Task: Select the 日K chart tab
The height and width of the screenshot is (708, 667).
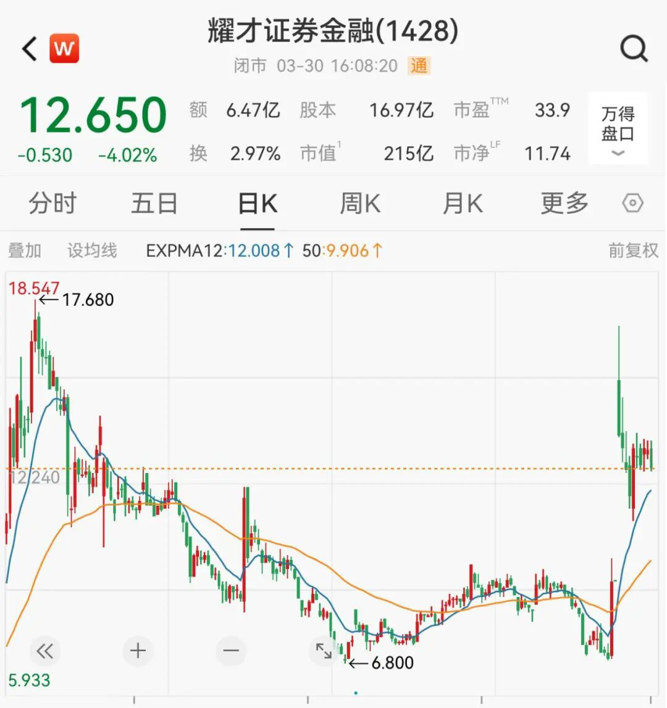Action: coord(257,204)
